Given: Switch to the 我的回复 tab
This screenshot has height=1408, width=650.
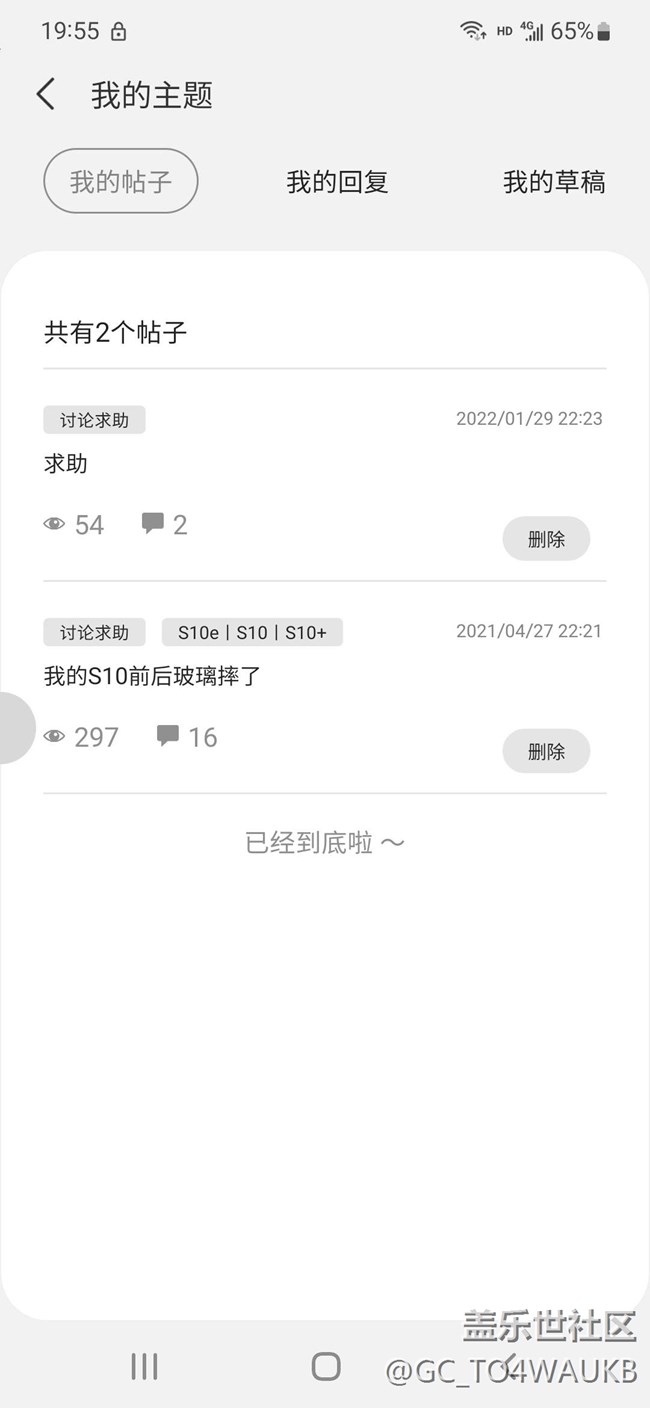Looking at the screenshot, I should pos(337,182).
